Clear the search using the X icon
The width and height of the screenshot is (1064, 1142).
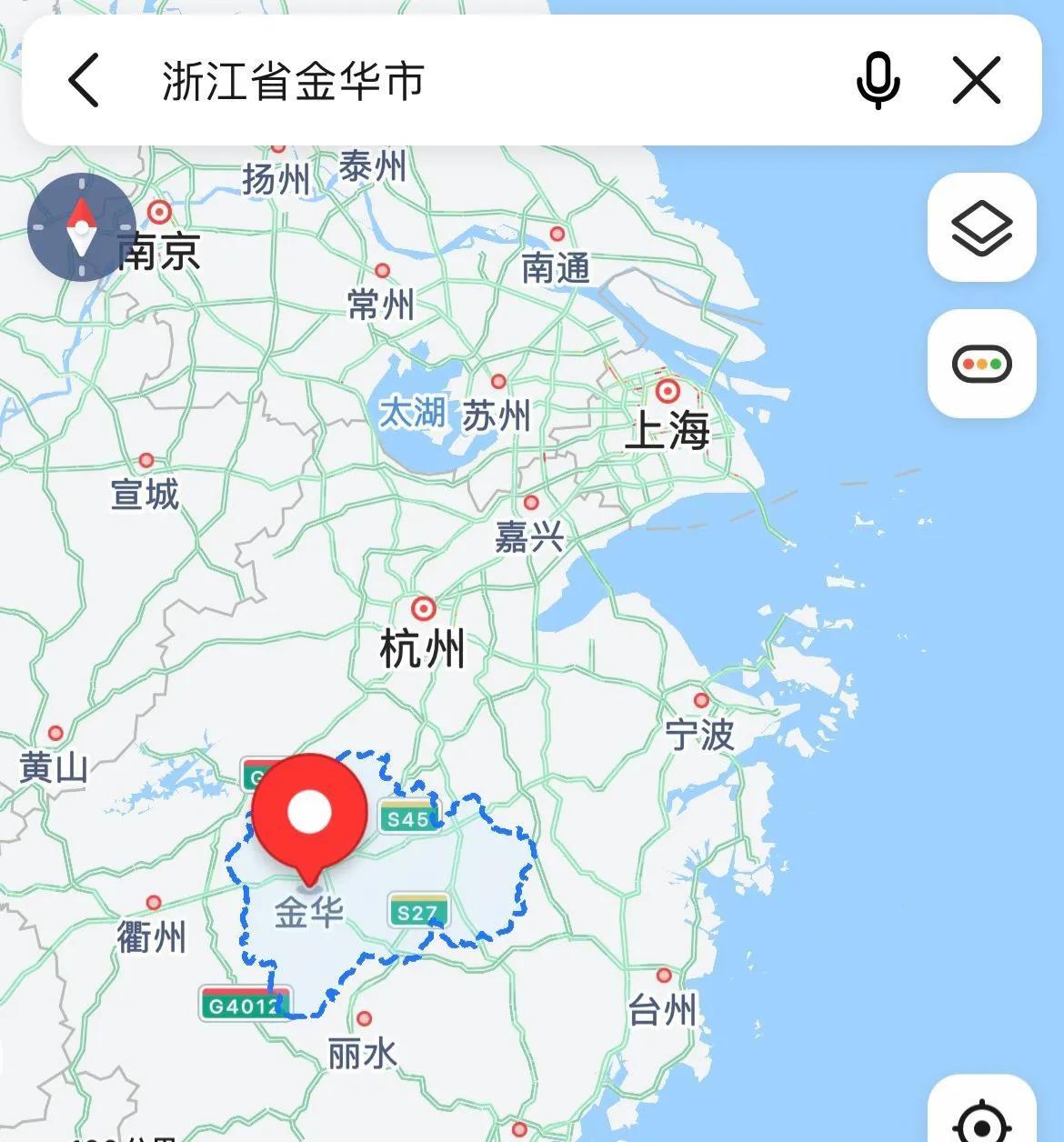pyautogui.click(x=978, y=80)
